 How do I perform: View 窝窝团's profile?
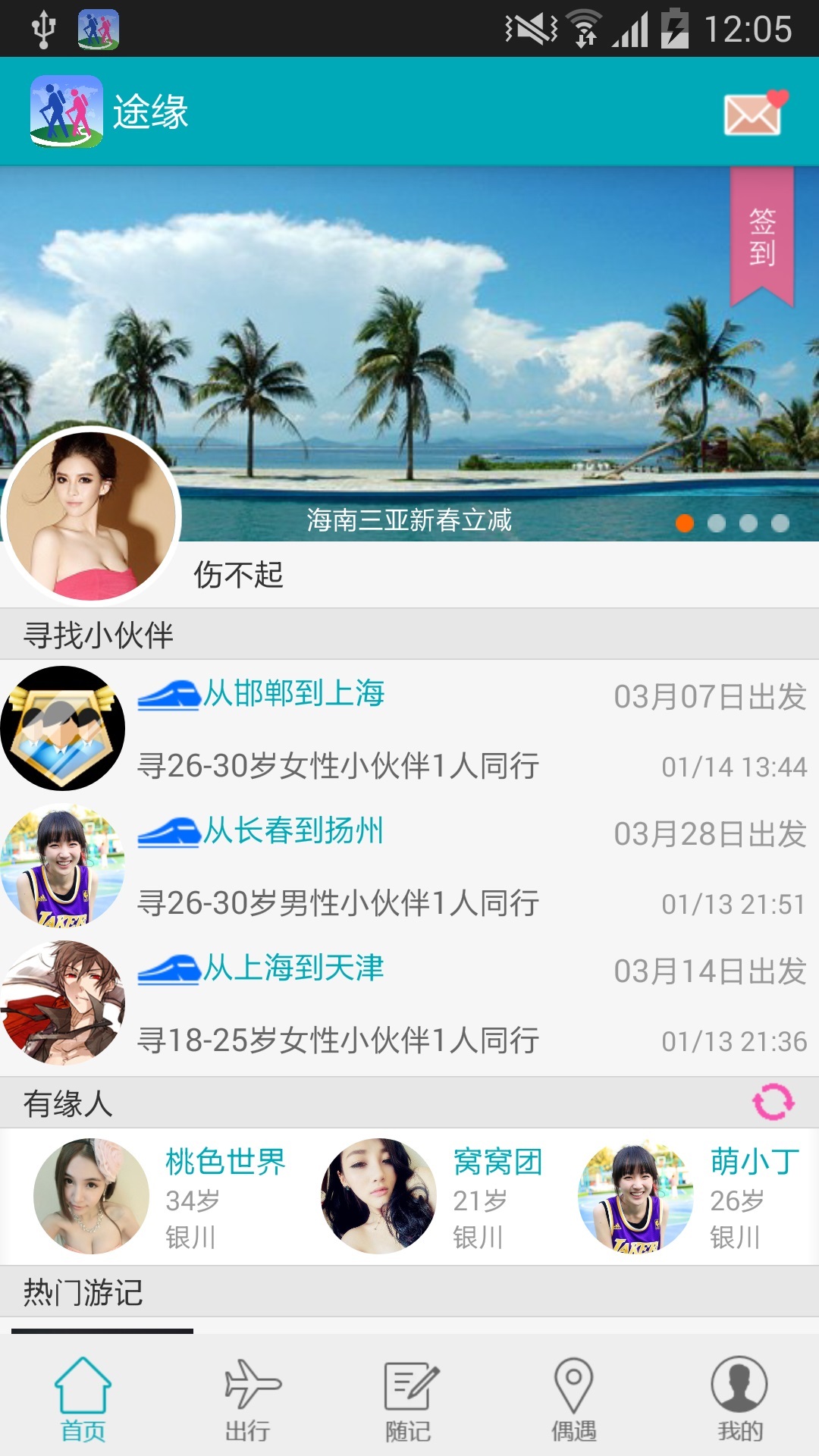432,1196
